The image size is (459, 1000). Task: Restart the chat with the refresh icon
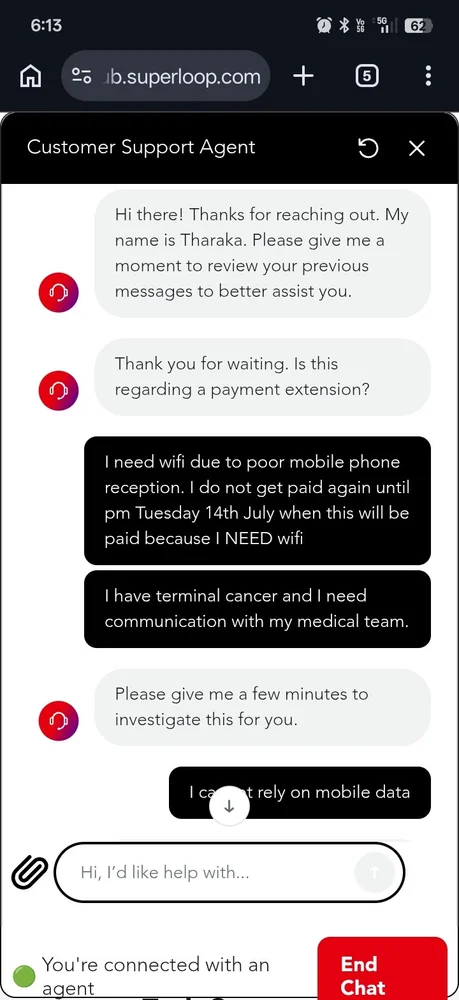[x=368, y=149]
